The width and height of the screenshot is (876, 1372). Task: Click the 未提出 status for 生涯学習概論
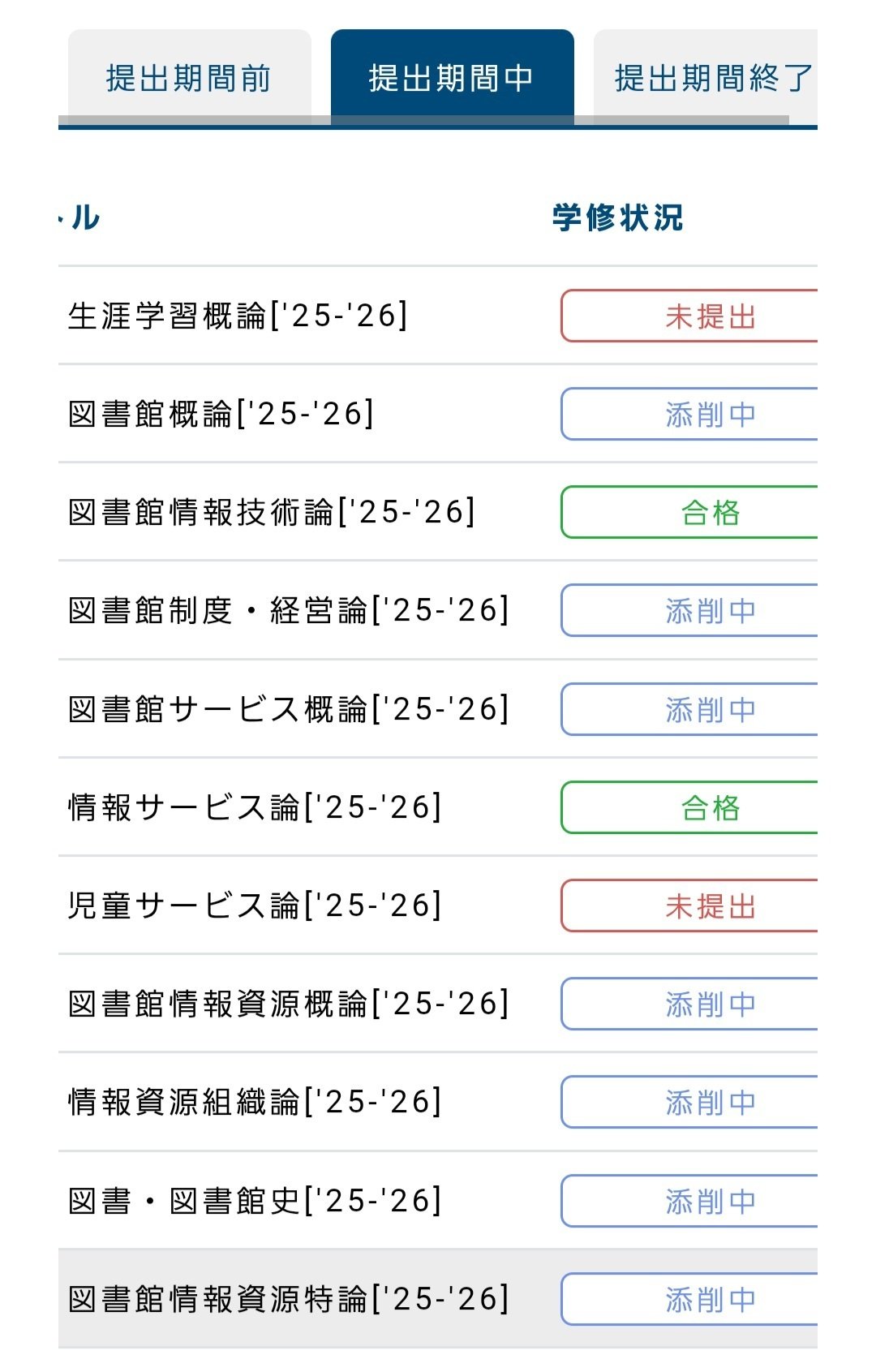click(x=710, y=319)
